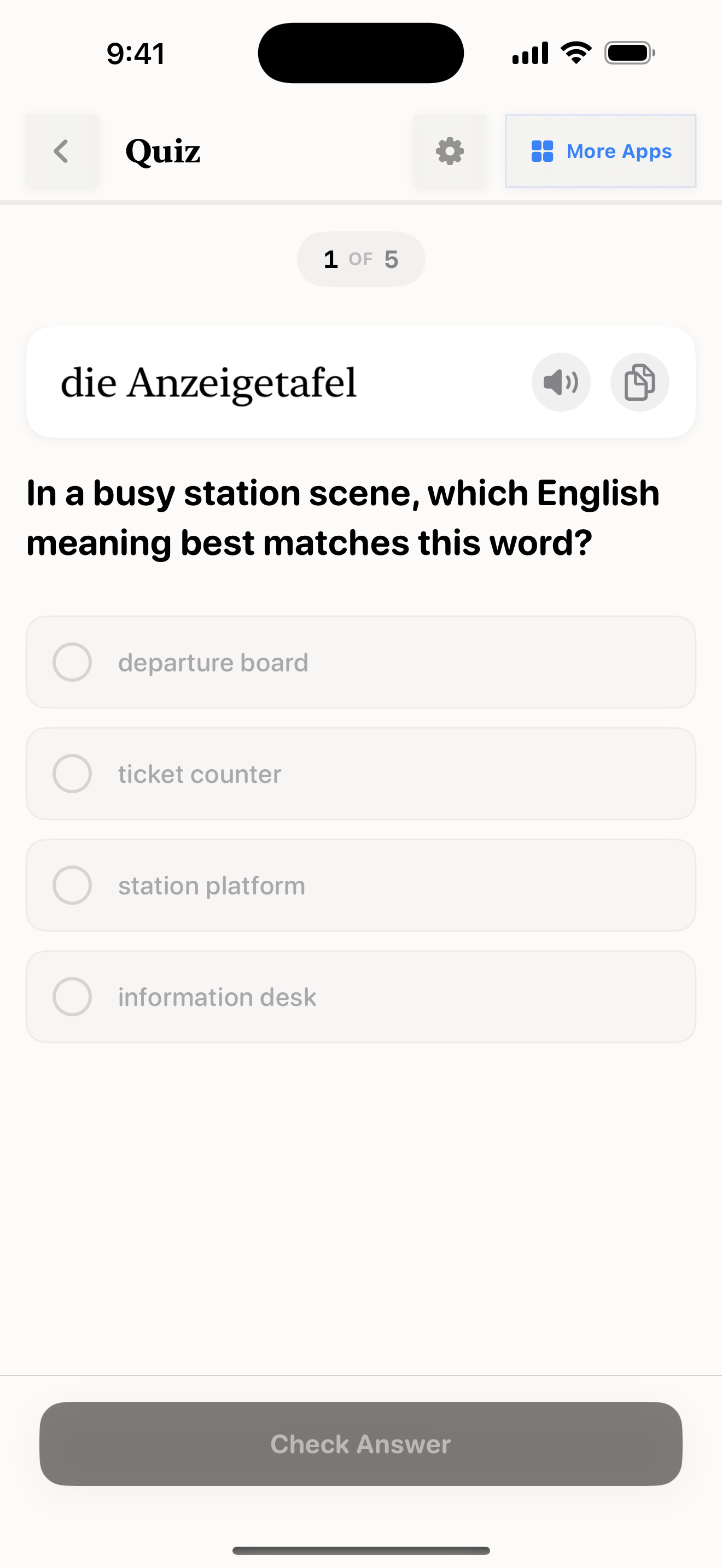Go back from the Quiz screen

point(61,151)
